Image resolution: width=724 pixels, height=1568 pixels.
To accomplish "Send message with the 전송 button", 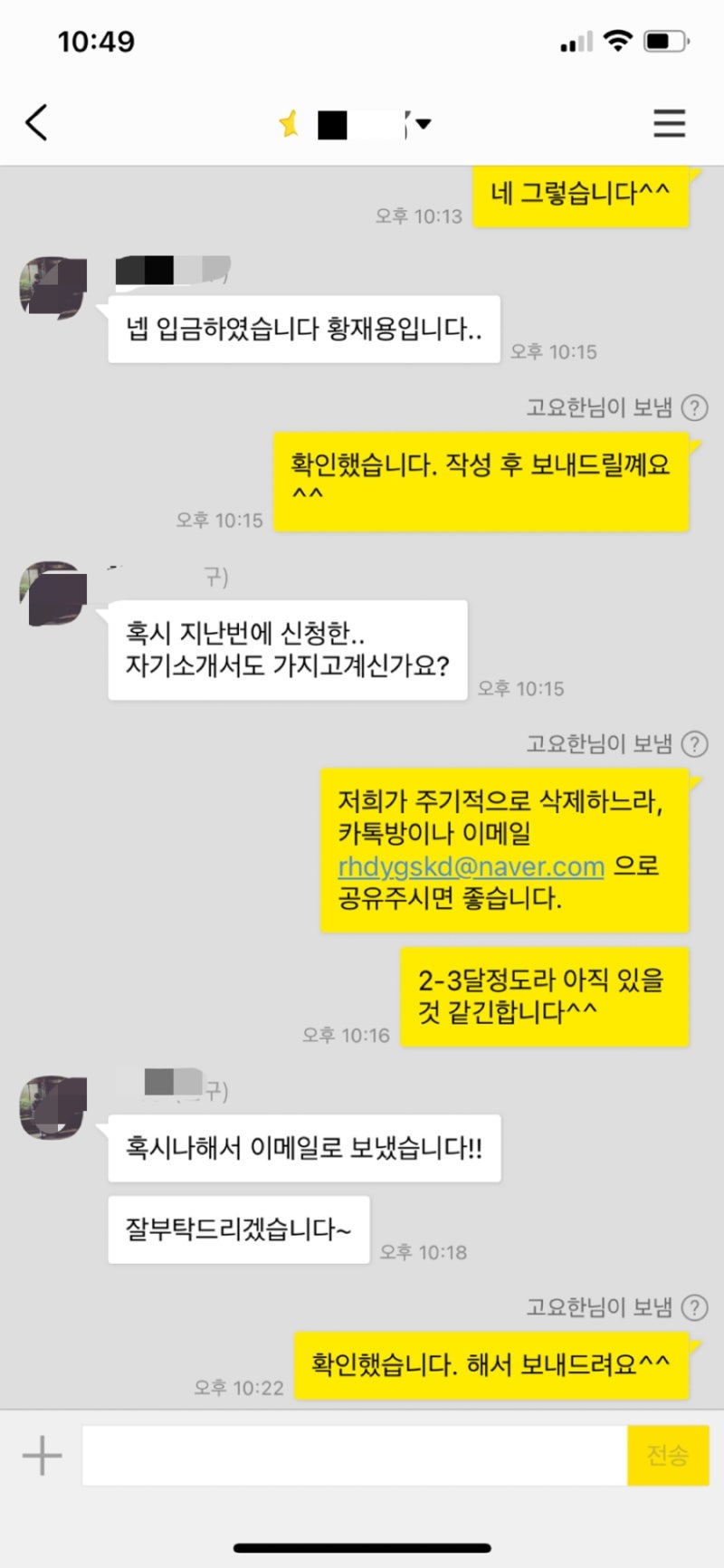I will coord(668,1456).
